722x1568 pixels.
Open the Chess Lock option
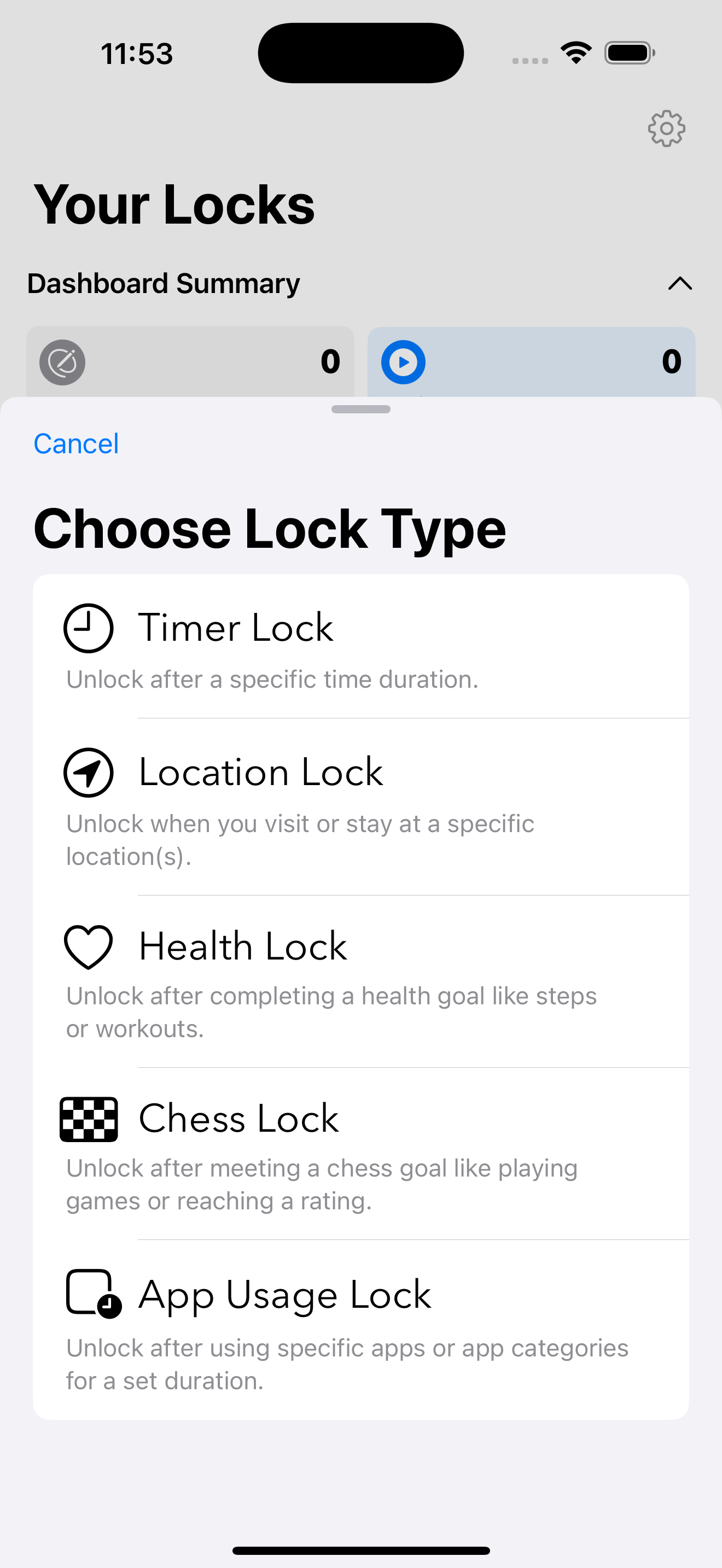point(360,1152)
